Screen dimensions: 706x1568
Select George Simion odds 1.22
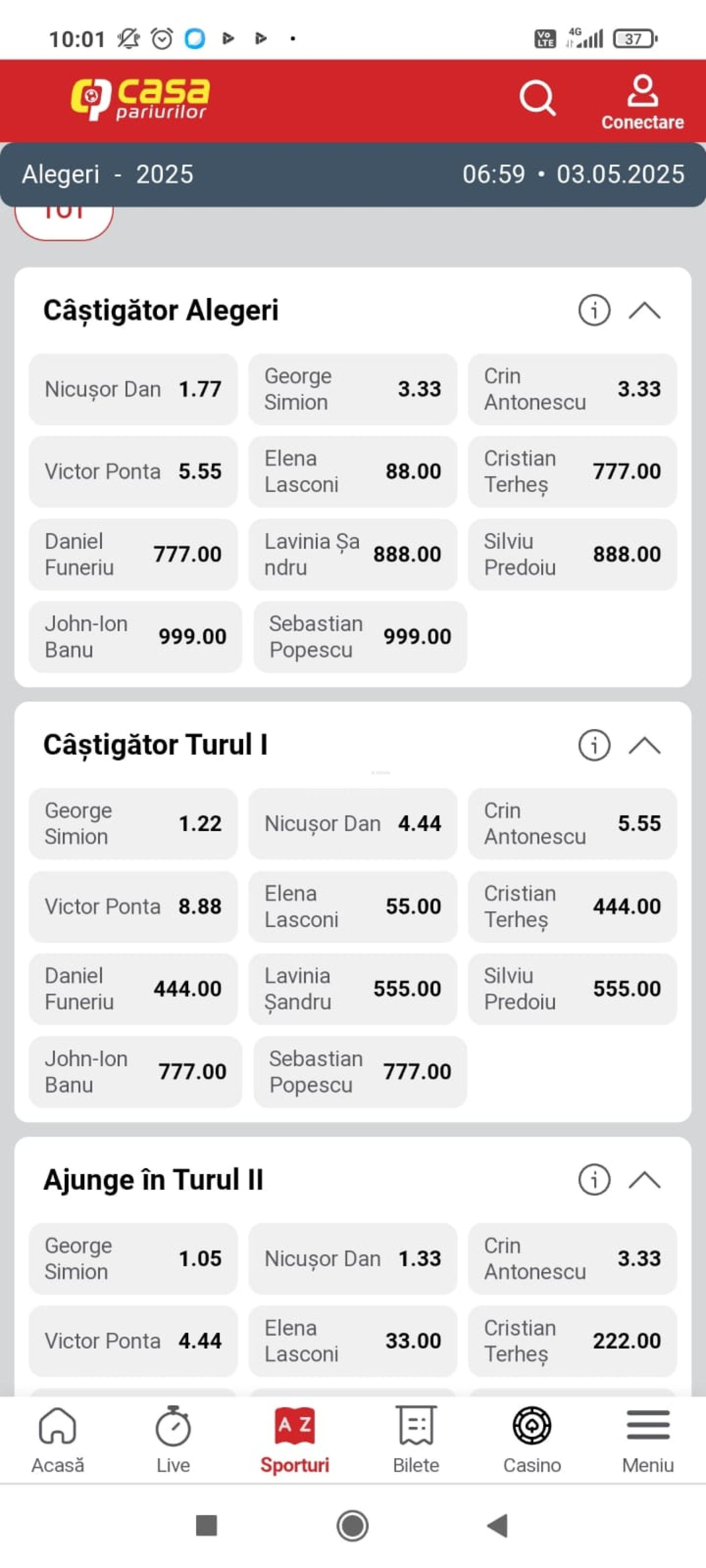(133, 824)
